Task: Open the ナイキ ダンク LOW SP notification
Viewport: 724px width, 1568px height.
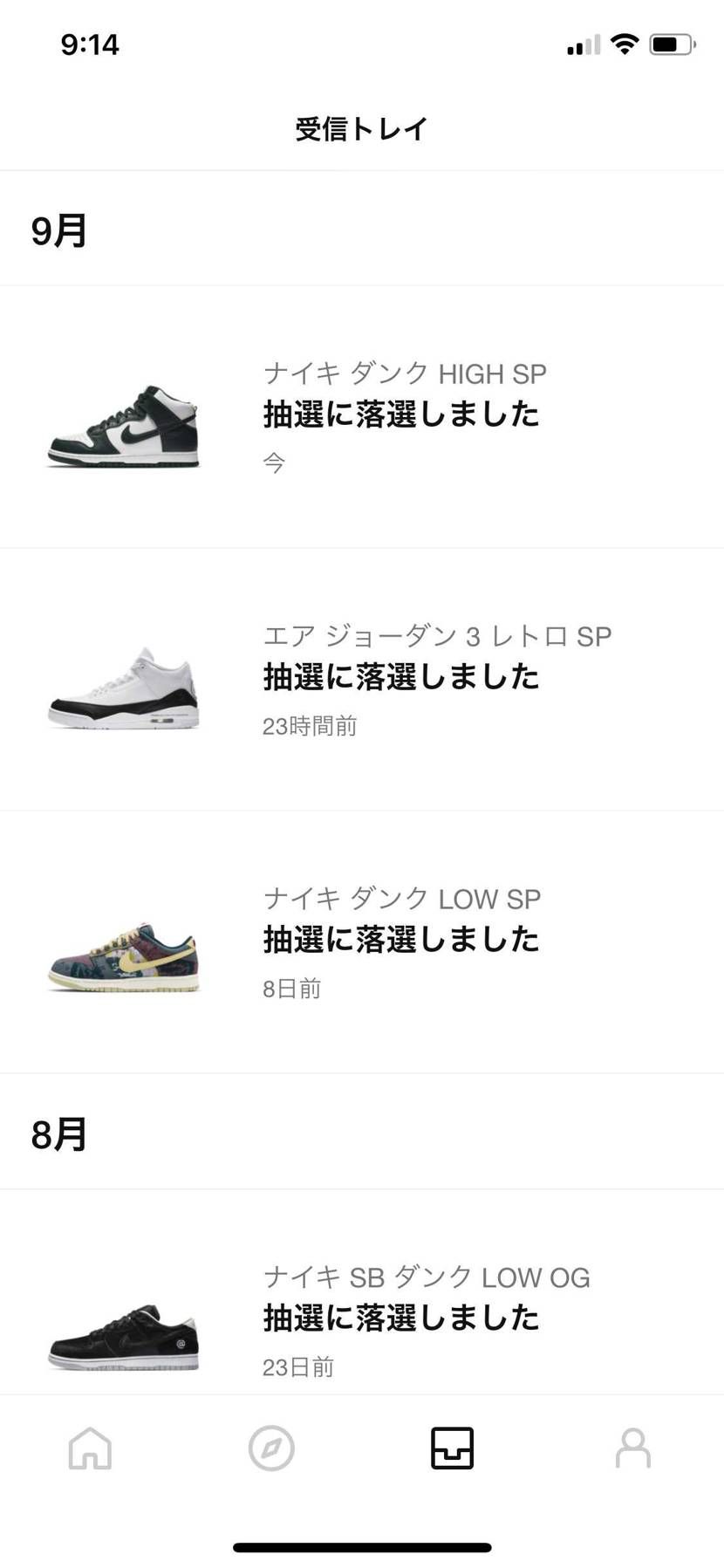Action: [x=401, y=941]
